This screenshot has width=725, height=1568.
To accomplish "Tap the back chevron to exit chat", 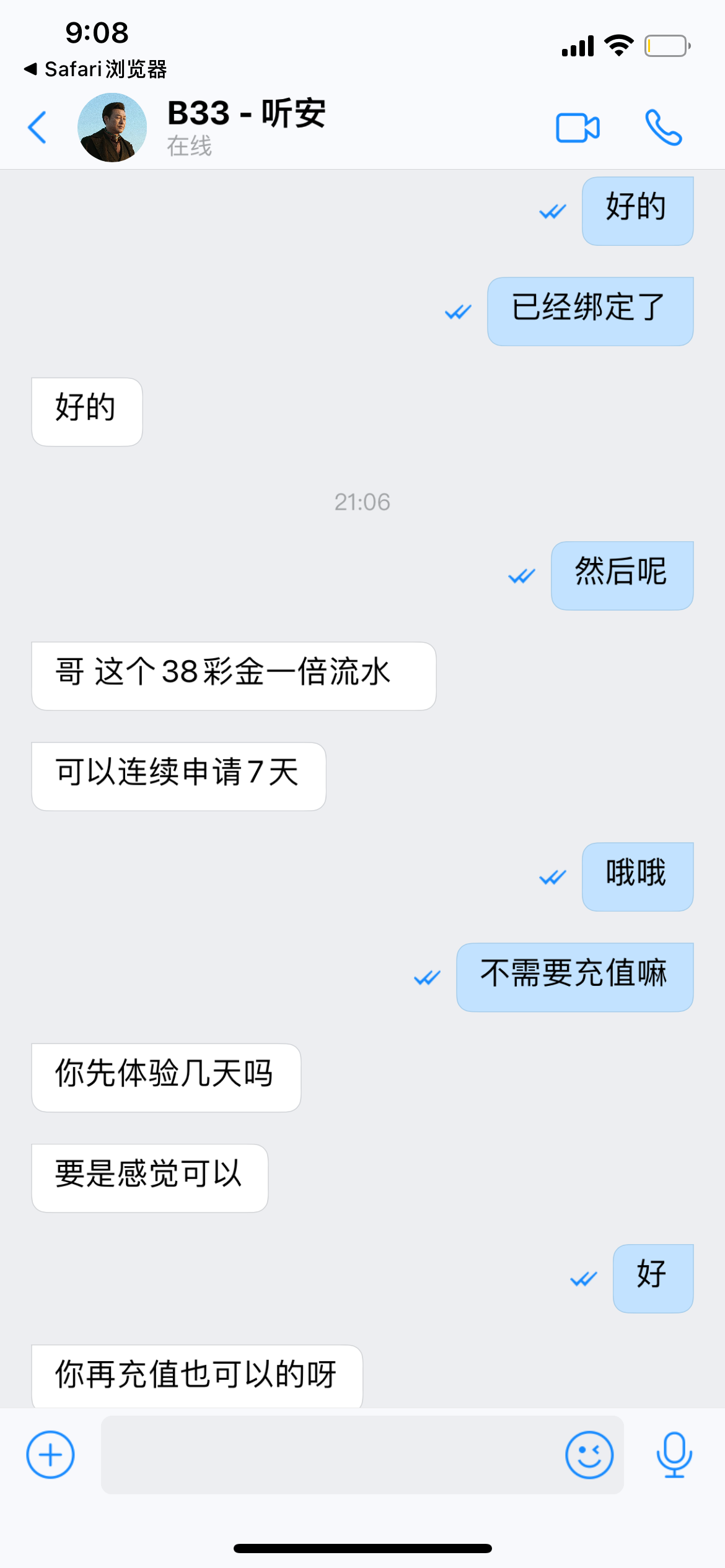I will tap(37, 127).
